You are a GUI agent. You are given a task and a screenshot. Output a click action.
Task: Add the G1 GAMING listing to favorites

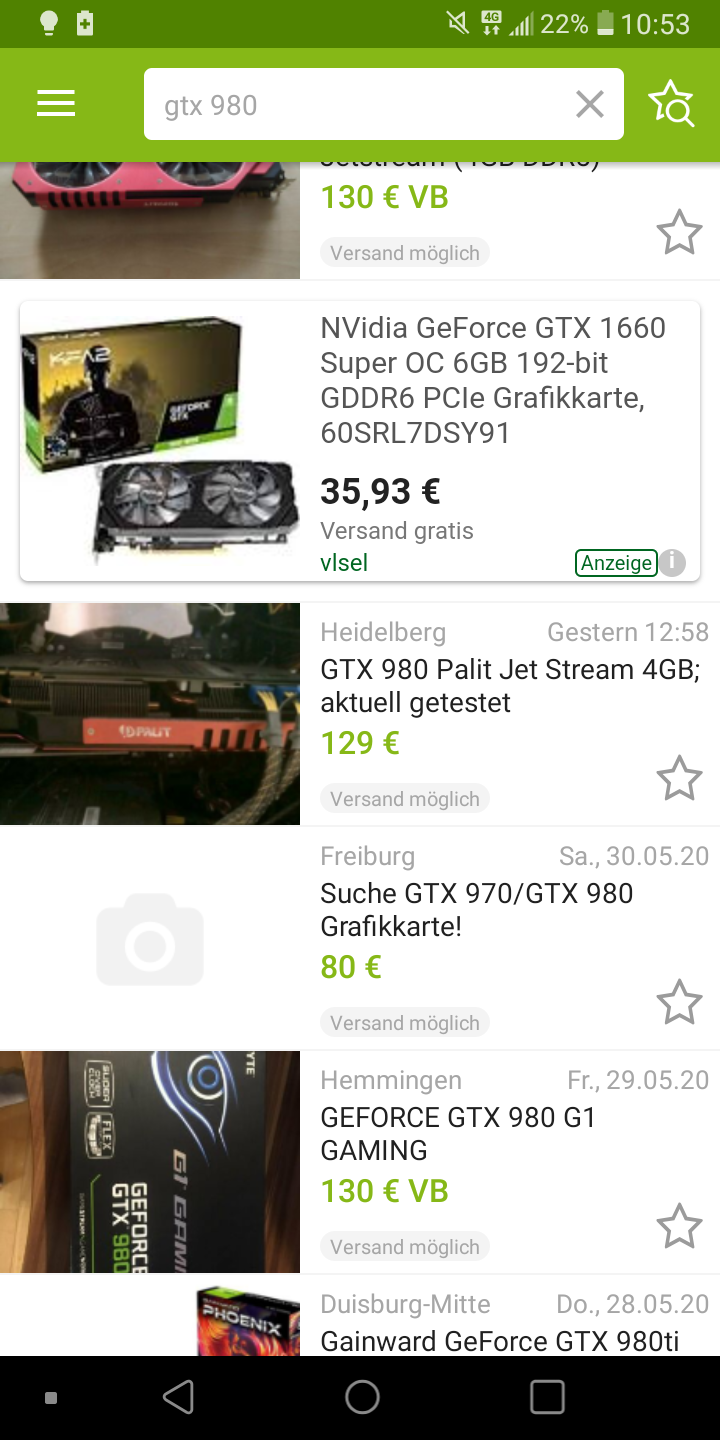(679, 1226)
